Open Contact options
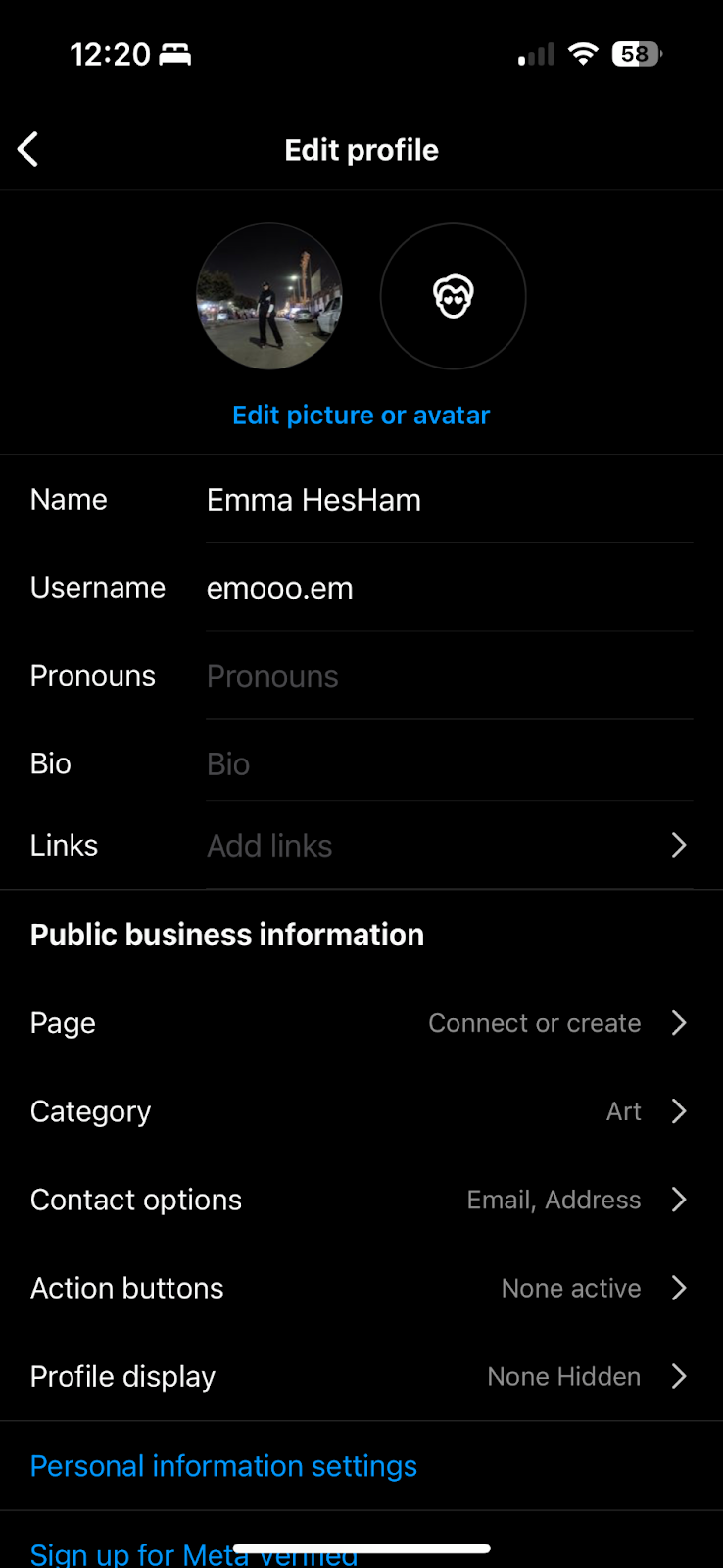 click(361, 1200)
